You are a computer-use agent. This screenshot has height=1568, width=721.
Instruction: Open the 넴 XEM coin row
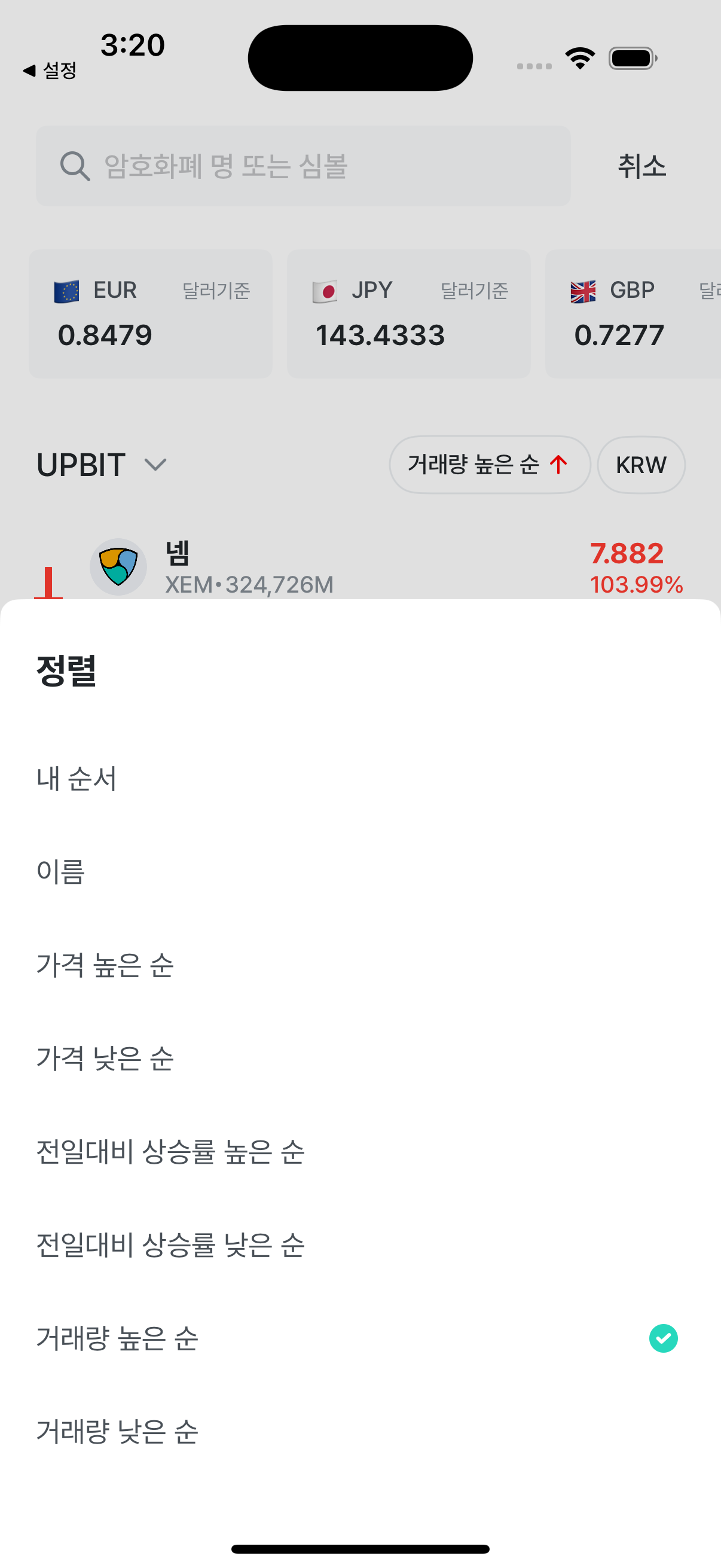360,568
